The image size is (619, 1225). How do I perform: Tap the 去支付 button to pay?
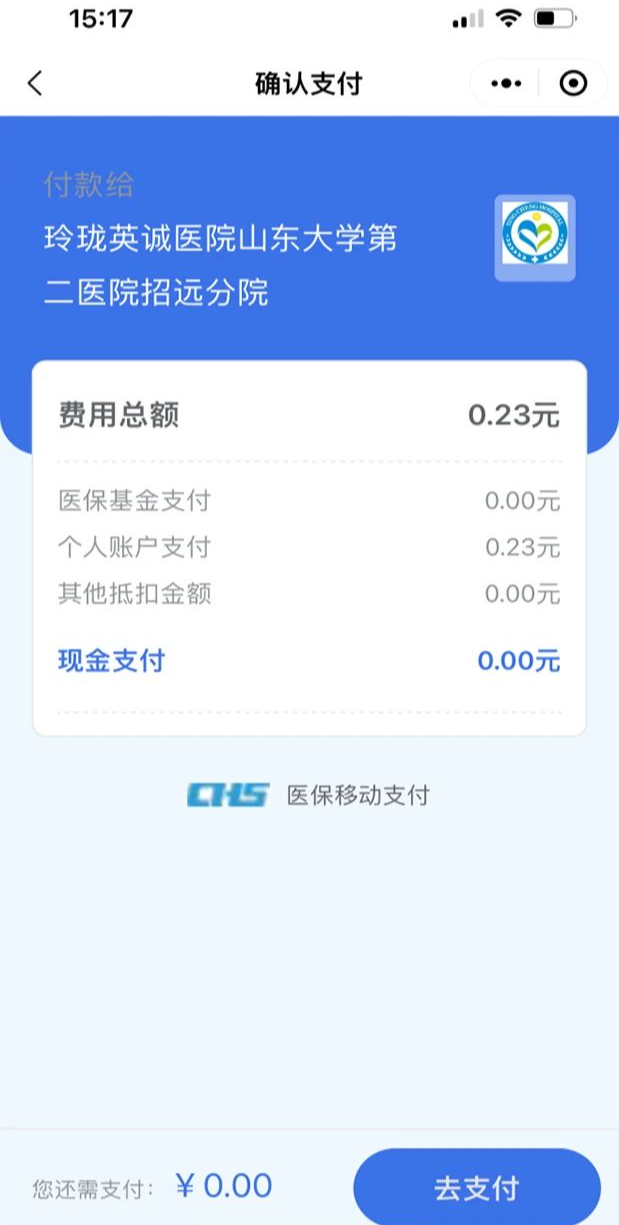tap(477, 1187)
